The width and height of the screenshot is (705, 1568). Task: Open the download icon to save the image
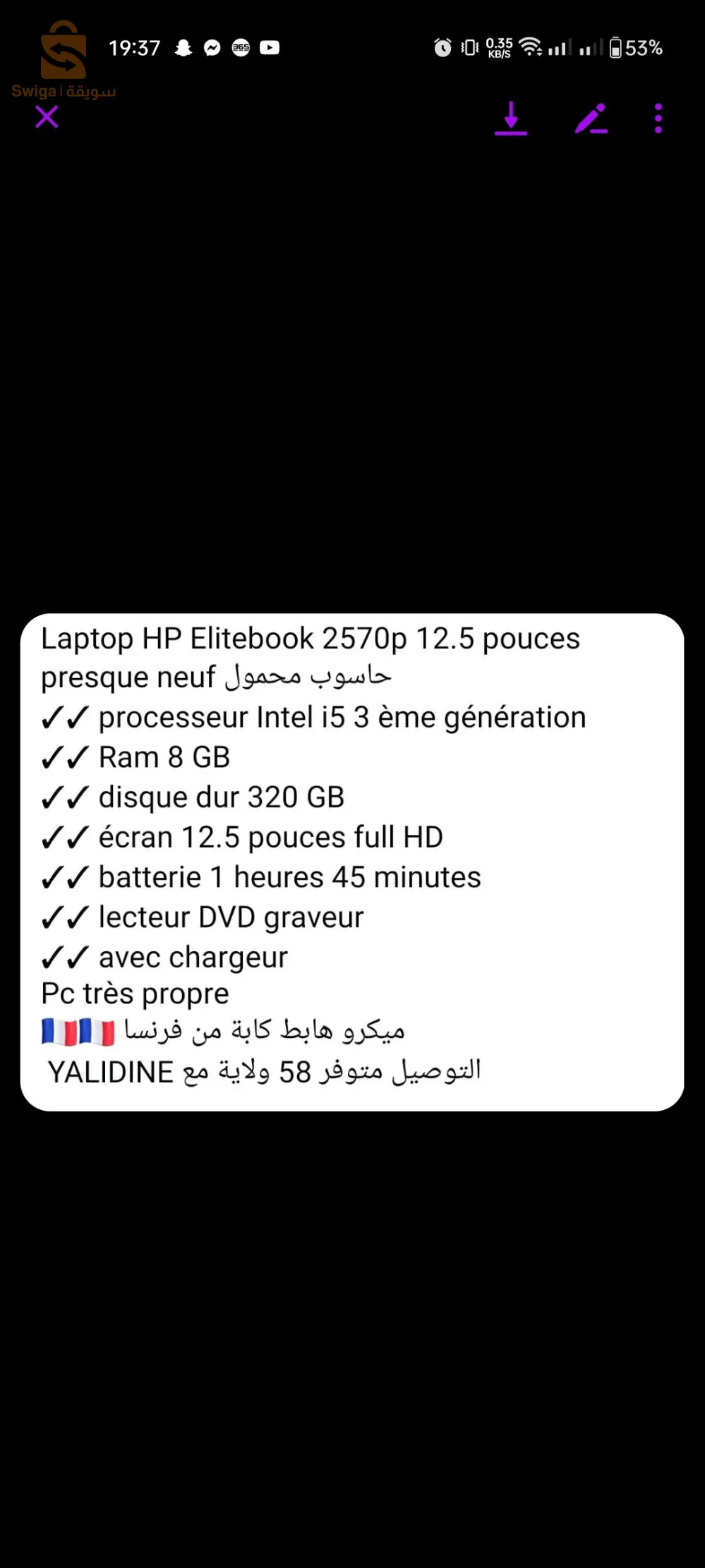pyautogui.click(x=512, y=119)
